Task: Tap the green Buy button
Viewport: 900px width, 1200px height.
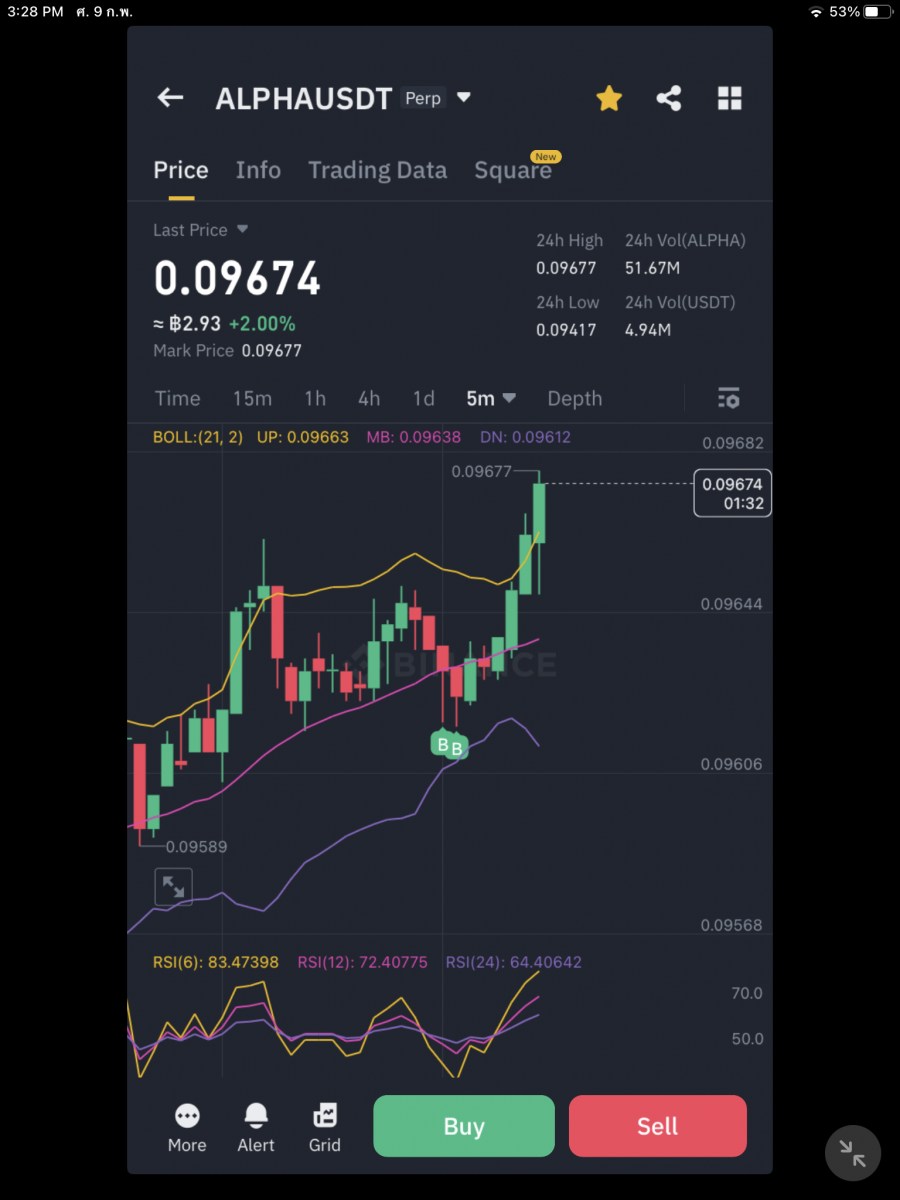Action: 463,1126
